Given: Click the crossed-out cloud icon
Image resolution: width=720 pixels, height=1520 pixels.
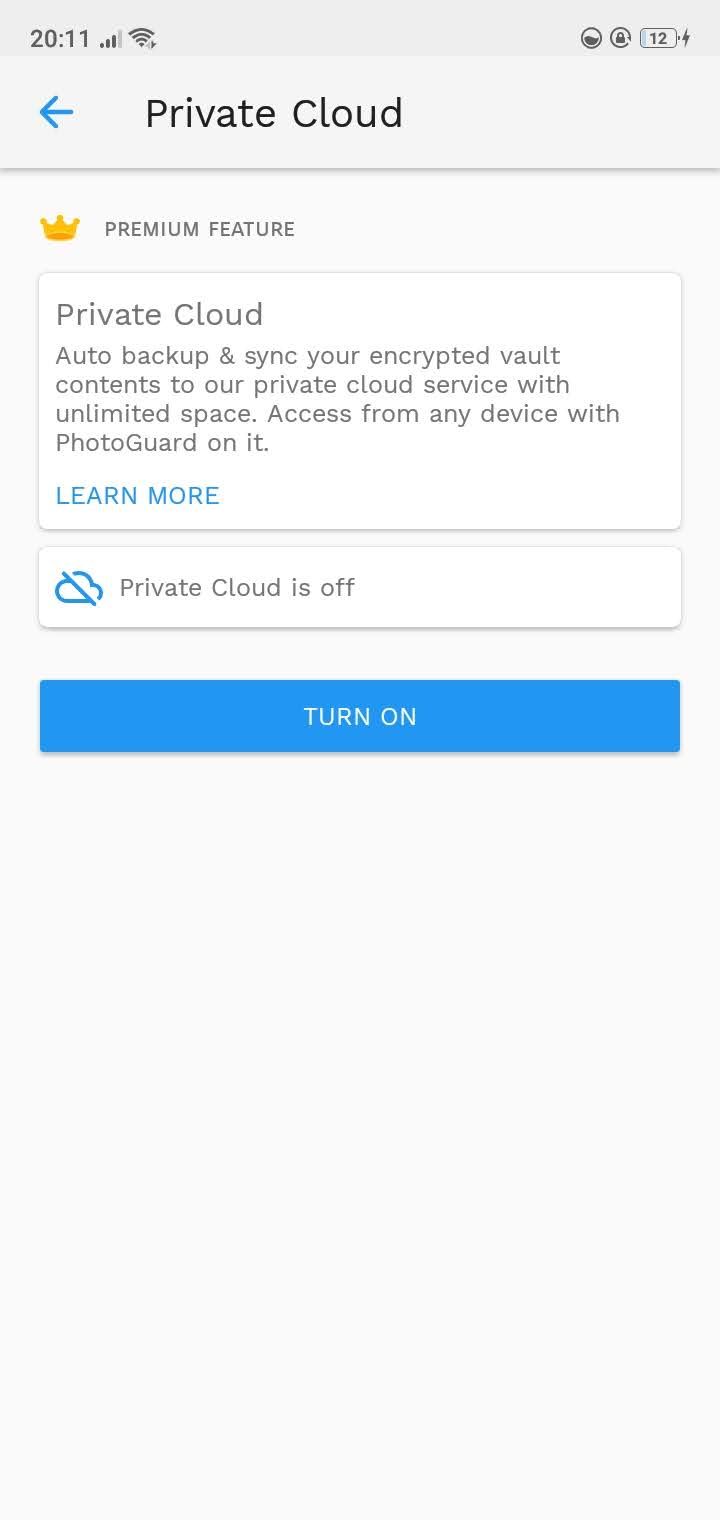Looking at the screenshot, I should [x=79, y=587].
